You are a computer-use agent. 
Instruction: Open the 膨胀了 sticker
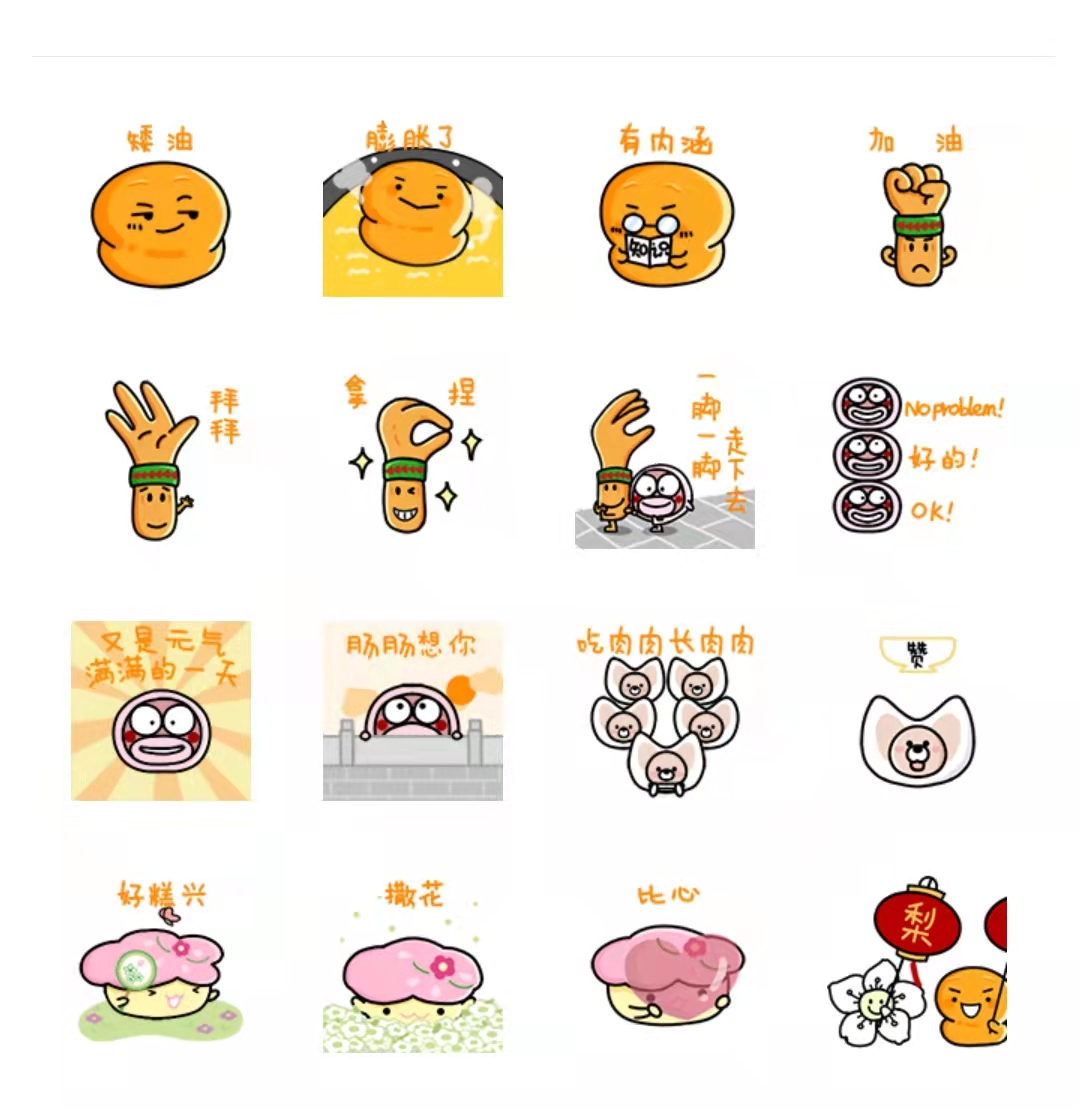tap(412, 213)
